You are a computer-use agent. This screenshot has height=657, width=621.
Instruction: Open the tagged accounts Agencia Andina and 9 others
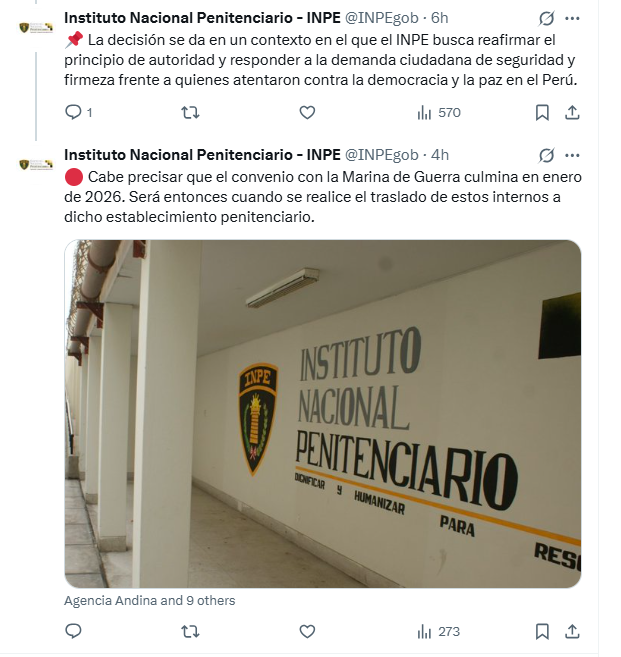tap(150, 601)
